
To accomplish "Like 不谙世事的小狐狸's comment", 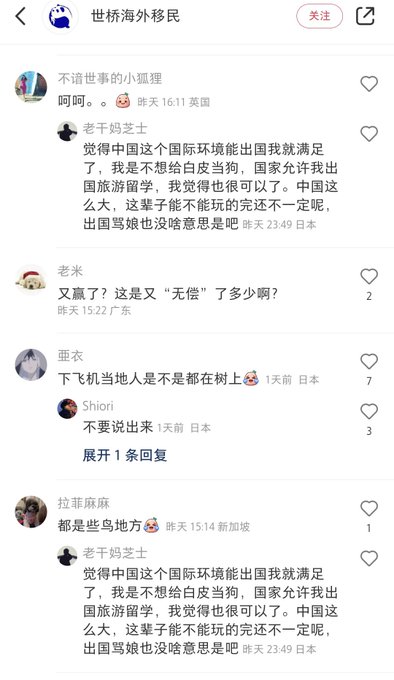I will (369, 84).
